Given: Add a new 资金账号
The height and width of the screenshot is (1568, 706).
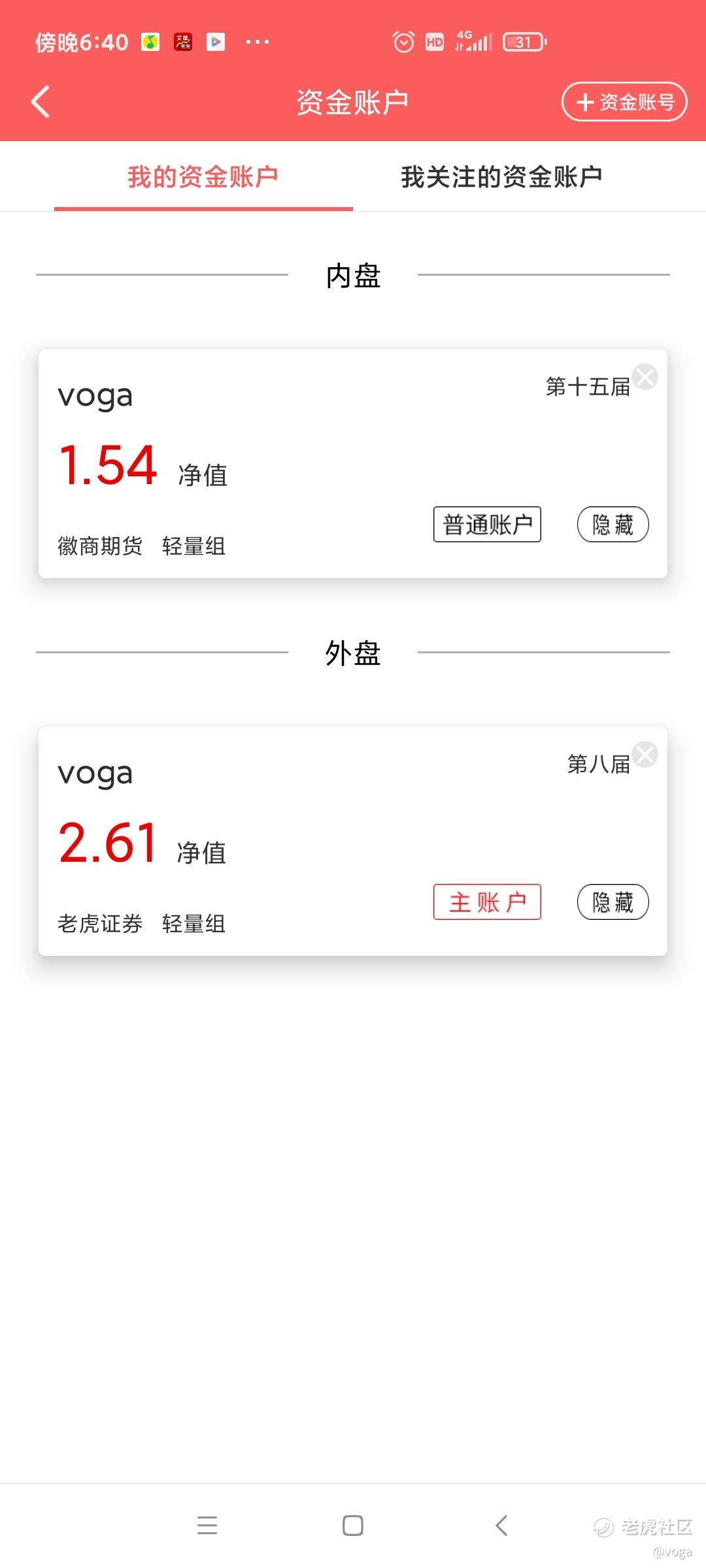Looking at the screenshot, I should [x=624, y=102].
